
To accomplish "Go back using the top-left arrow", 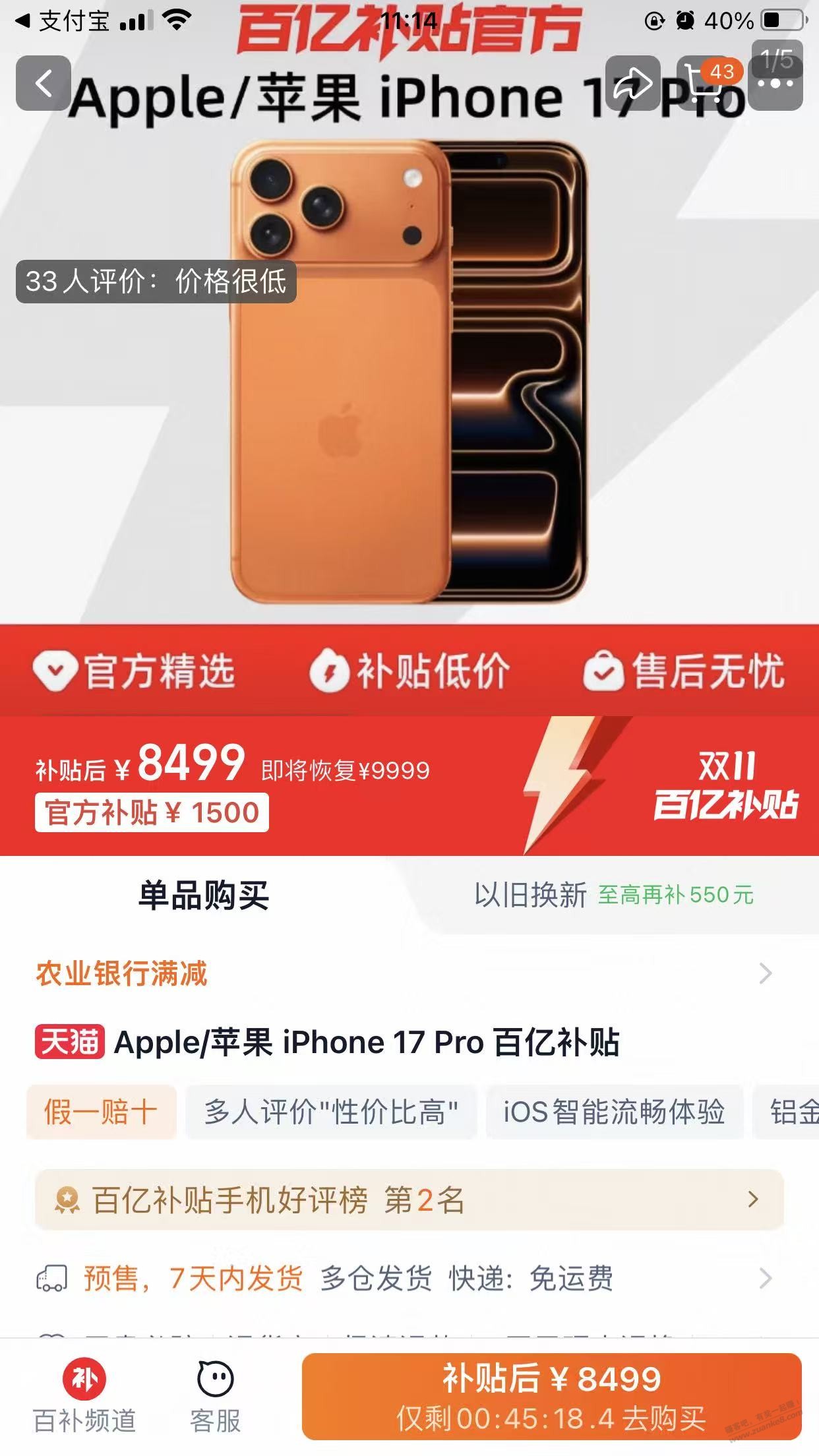I will click(x=43, y=83).
